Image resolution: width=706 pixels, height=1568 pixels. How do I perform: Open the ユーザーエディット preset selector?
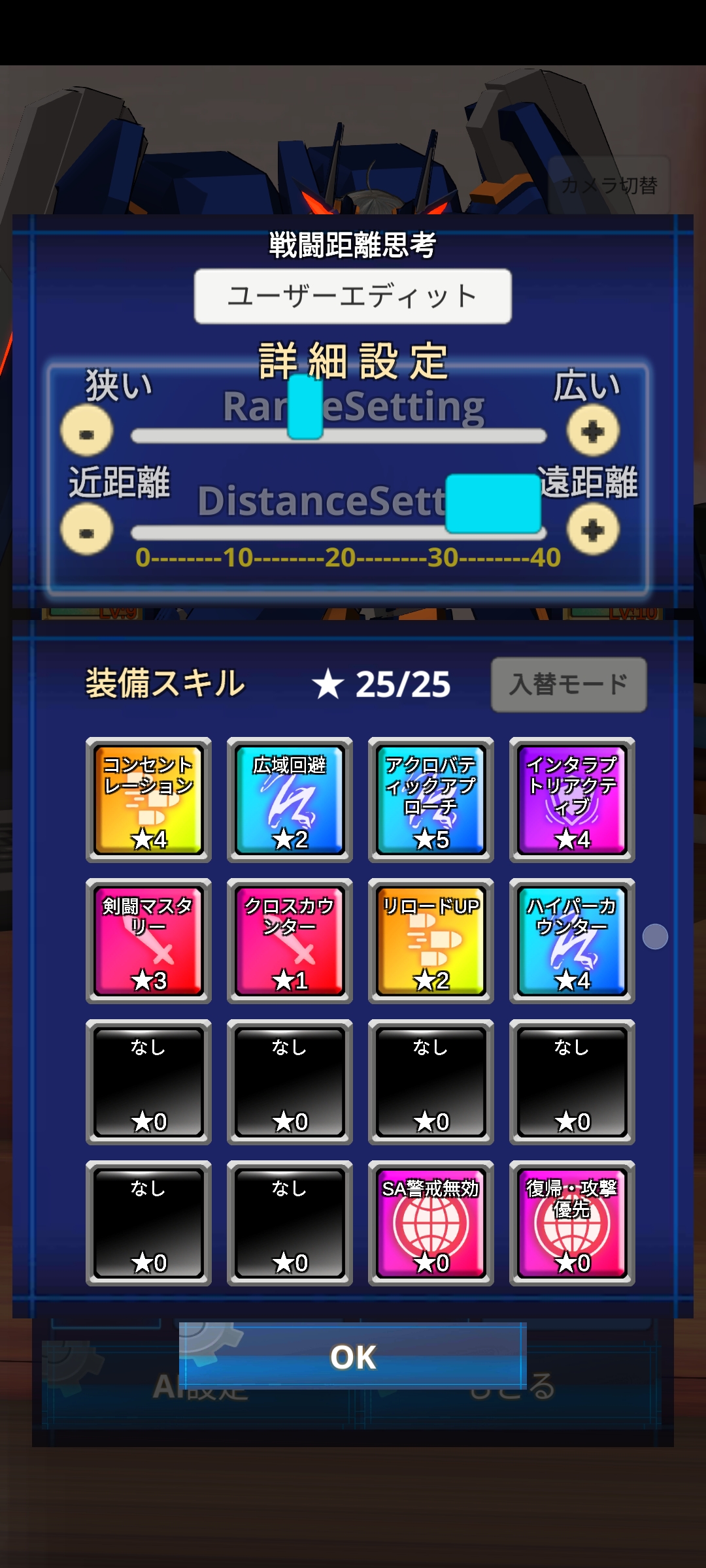point(352,296)
